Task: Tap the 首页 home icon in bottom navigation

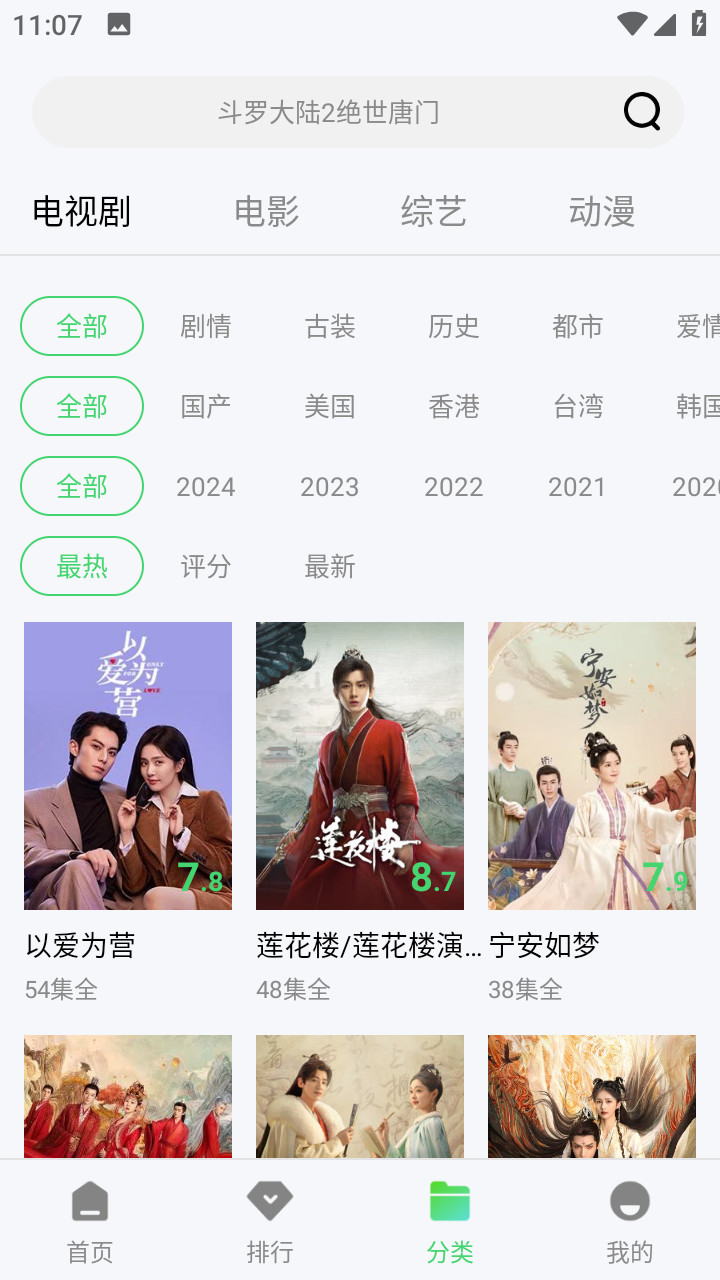Action: click(90, 1200)
